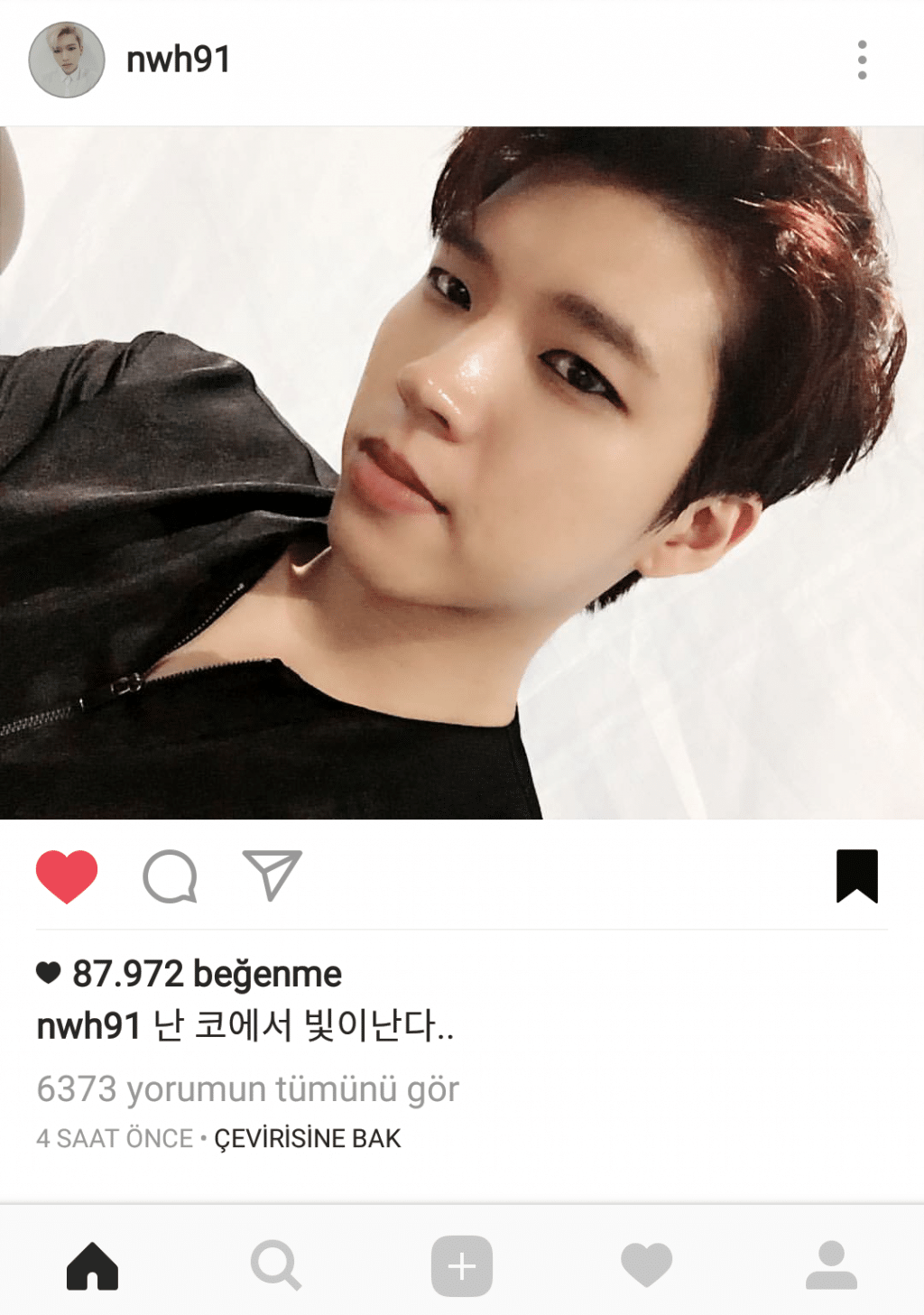Open the comment bubble under the post

170,876
